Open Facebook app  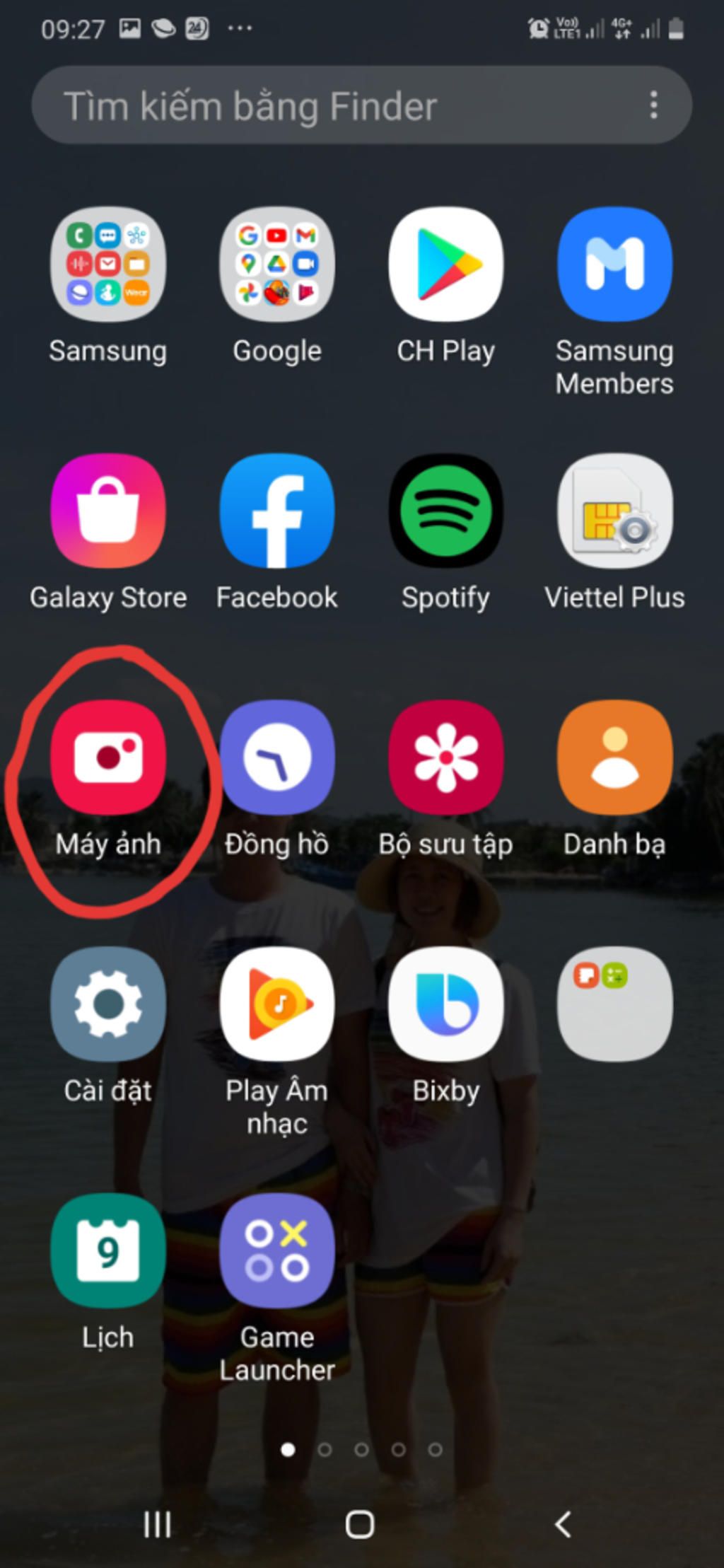coord(277,511)
